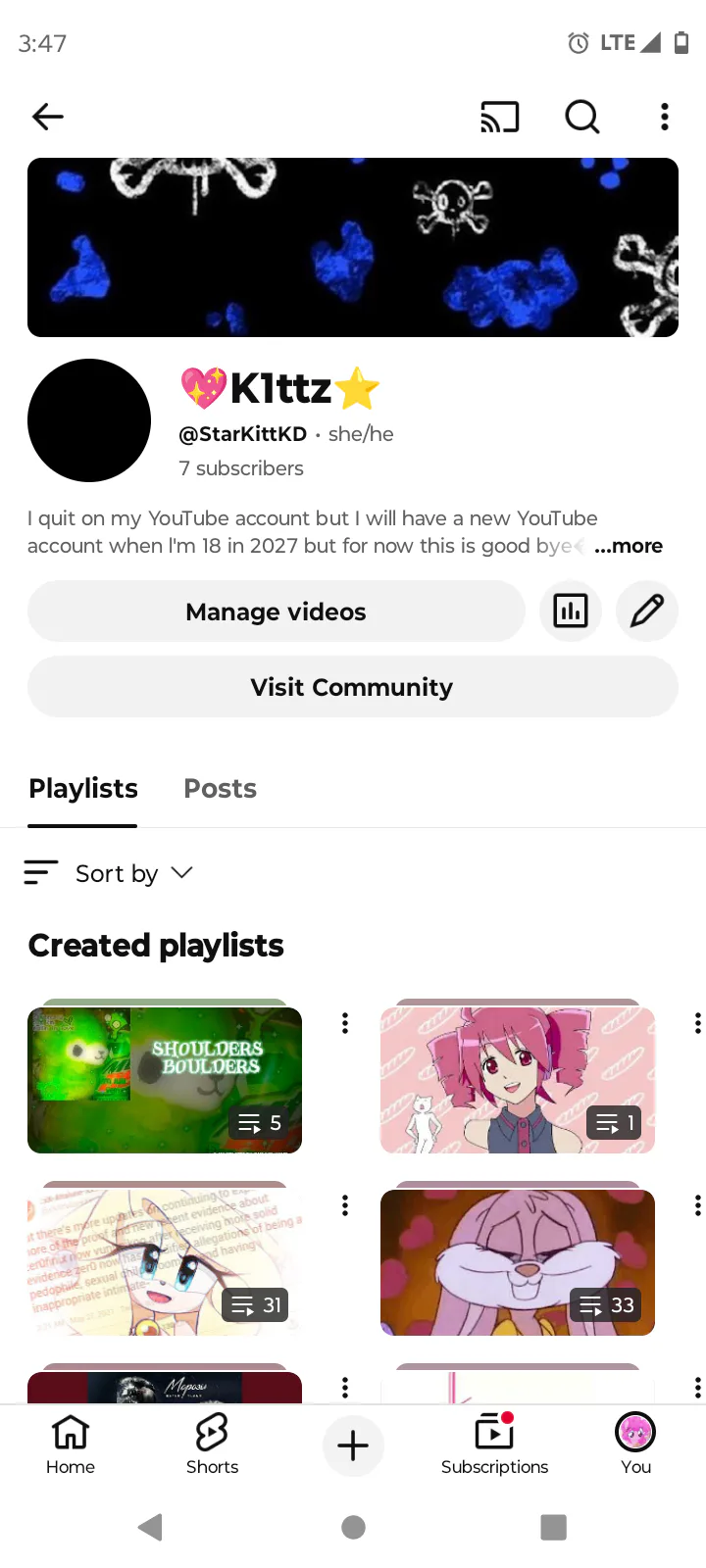706x1568 pixels.
Task: Select the Playlists tab
Action: [83, 789]
